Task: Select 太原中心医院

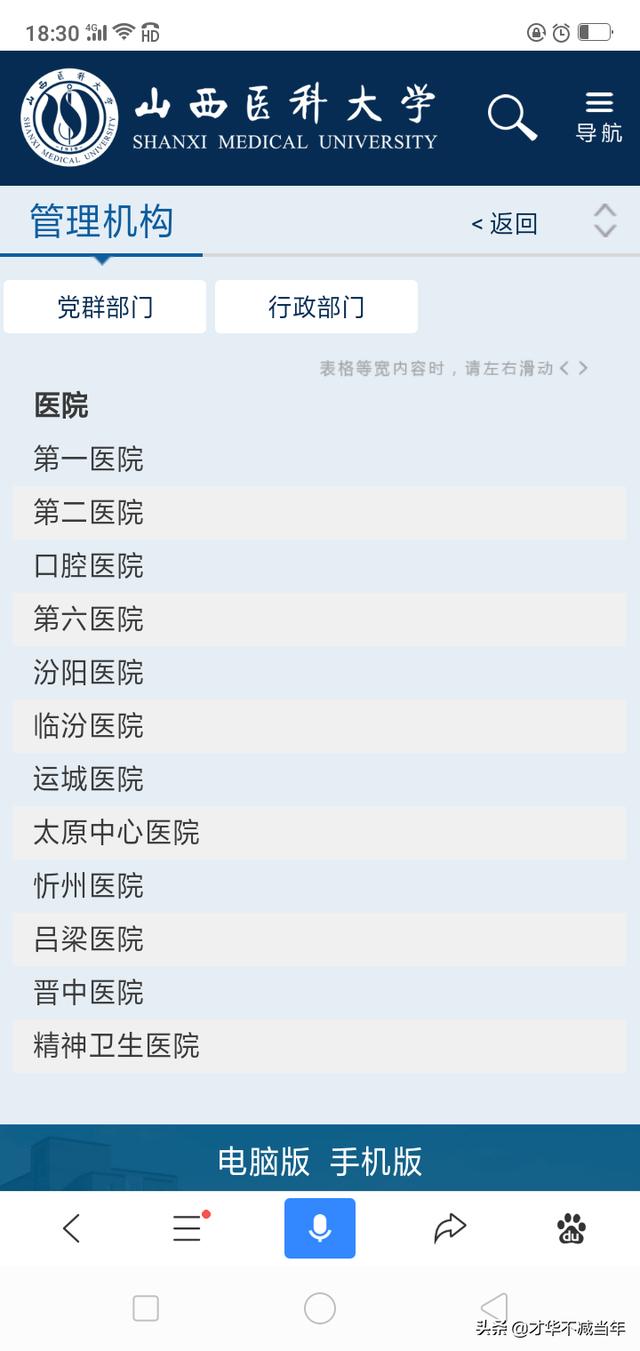Action: point(116,832)
